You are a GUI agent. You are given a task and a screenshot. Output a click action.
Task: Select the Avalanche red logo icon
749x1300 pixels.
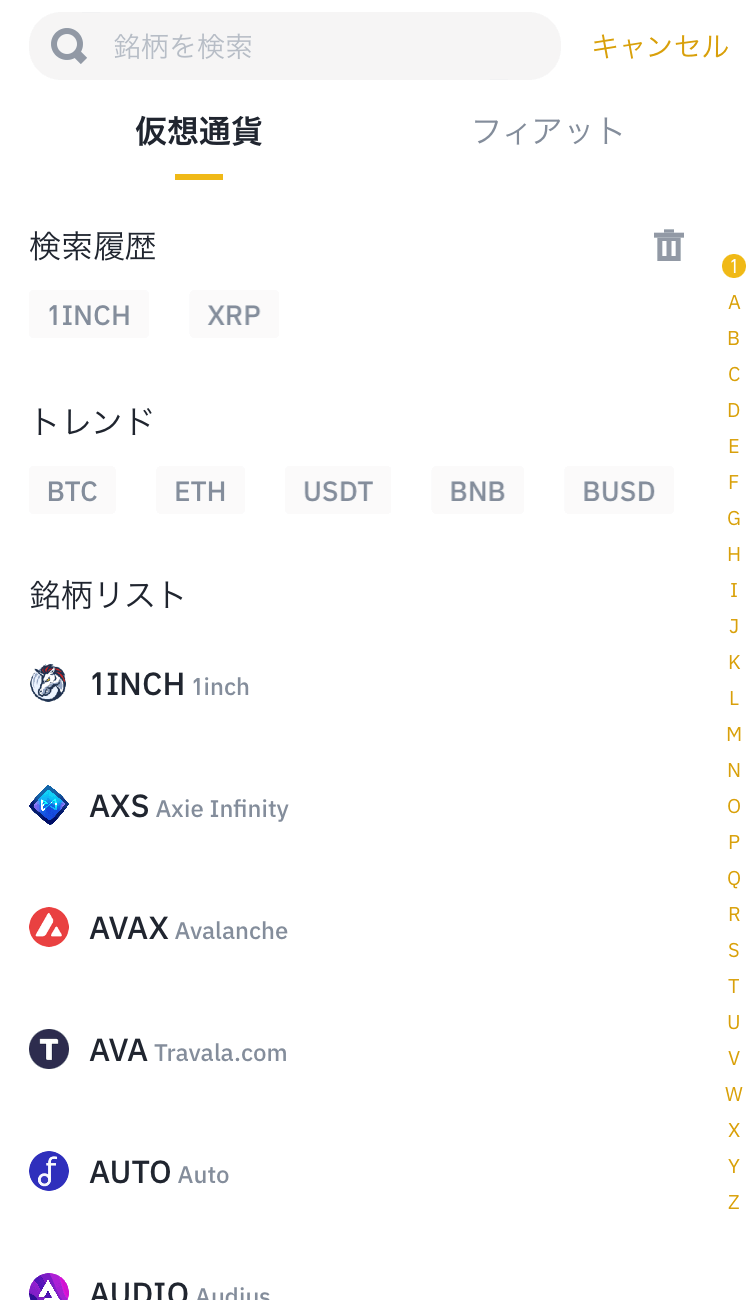click(48, 927)
